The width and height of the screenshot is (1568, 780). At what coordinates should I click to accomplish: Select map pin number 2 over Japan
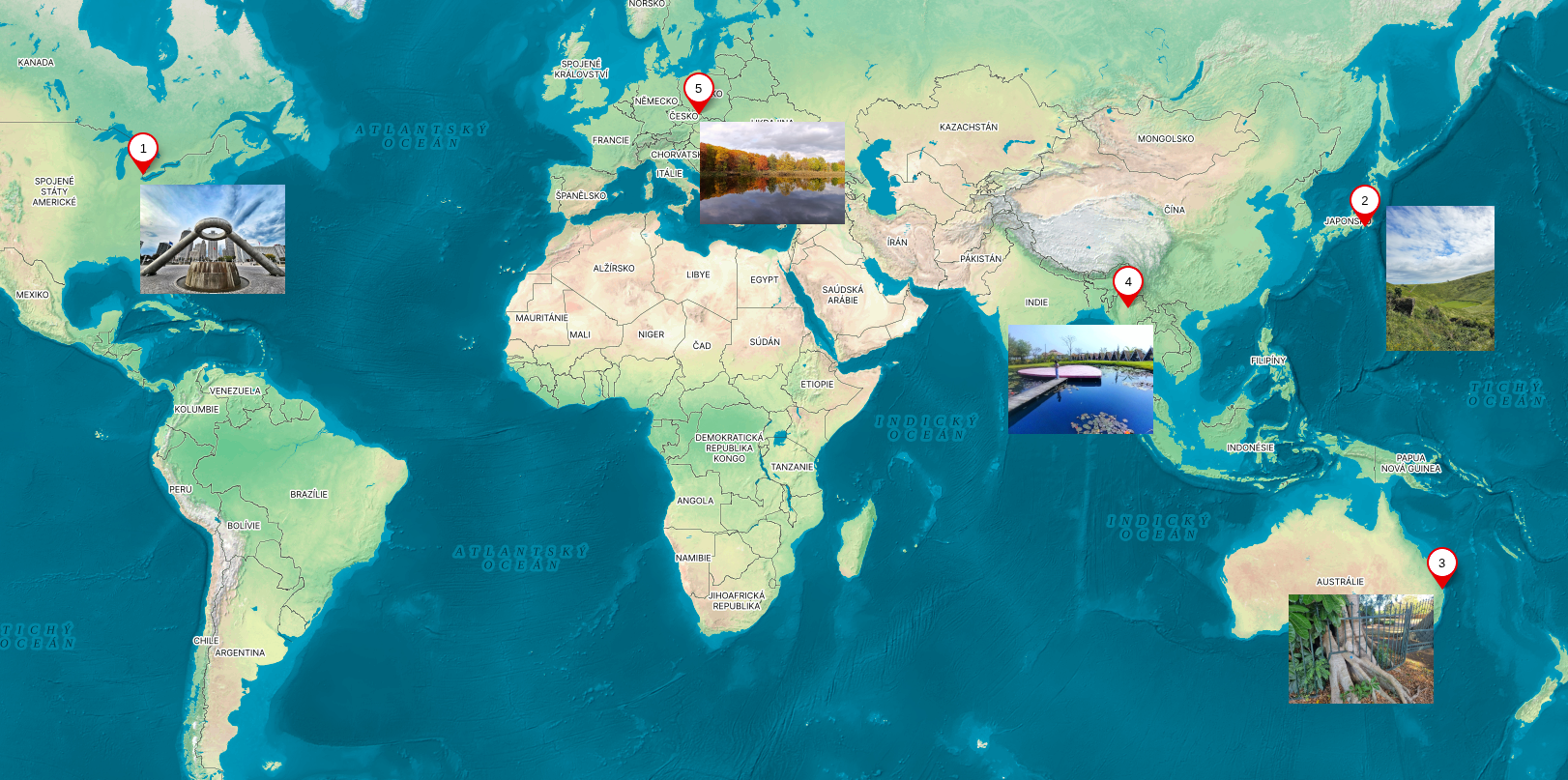(x=1364, y=201)
